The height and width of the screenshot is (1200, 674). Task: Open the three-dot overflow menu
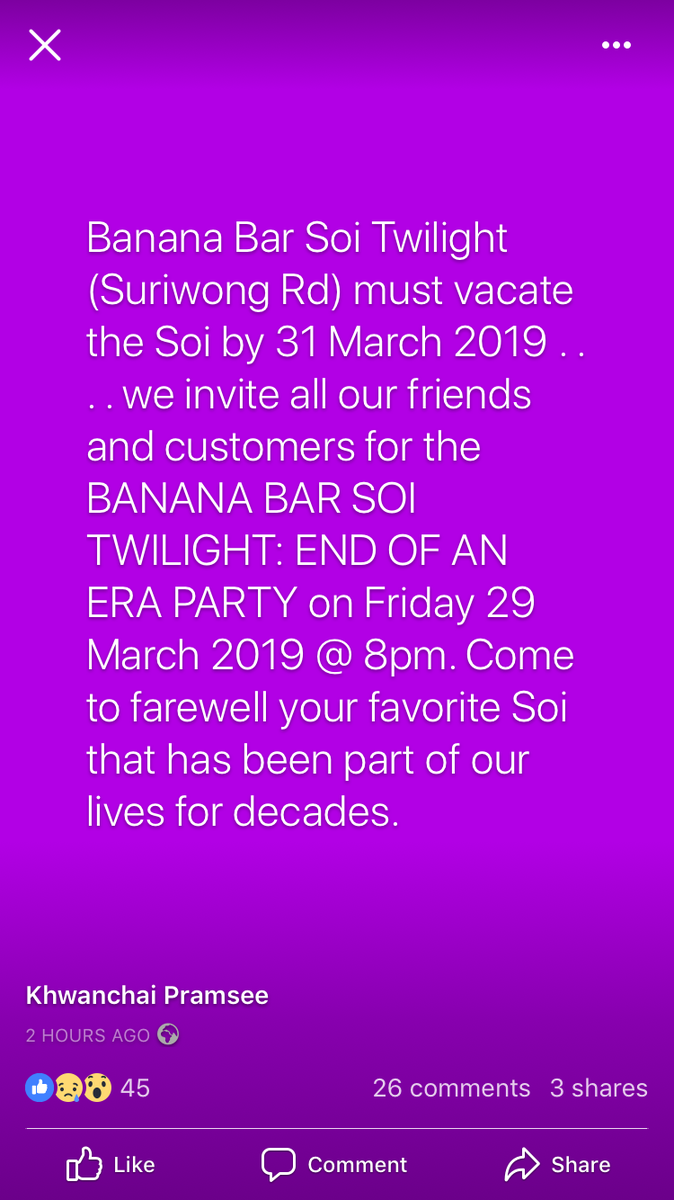(616, 45)
